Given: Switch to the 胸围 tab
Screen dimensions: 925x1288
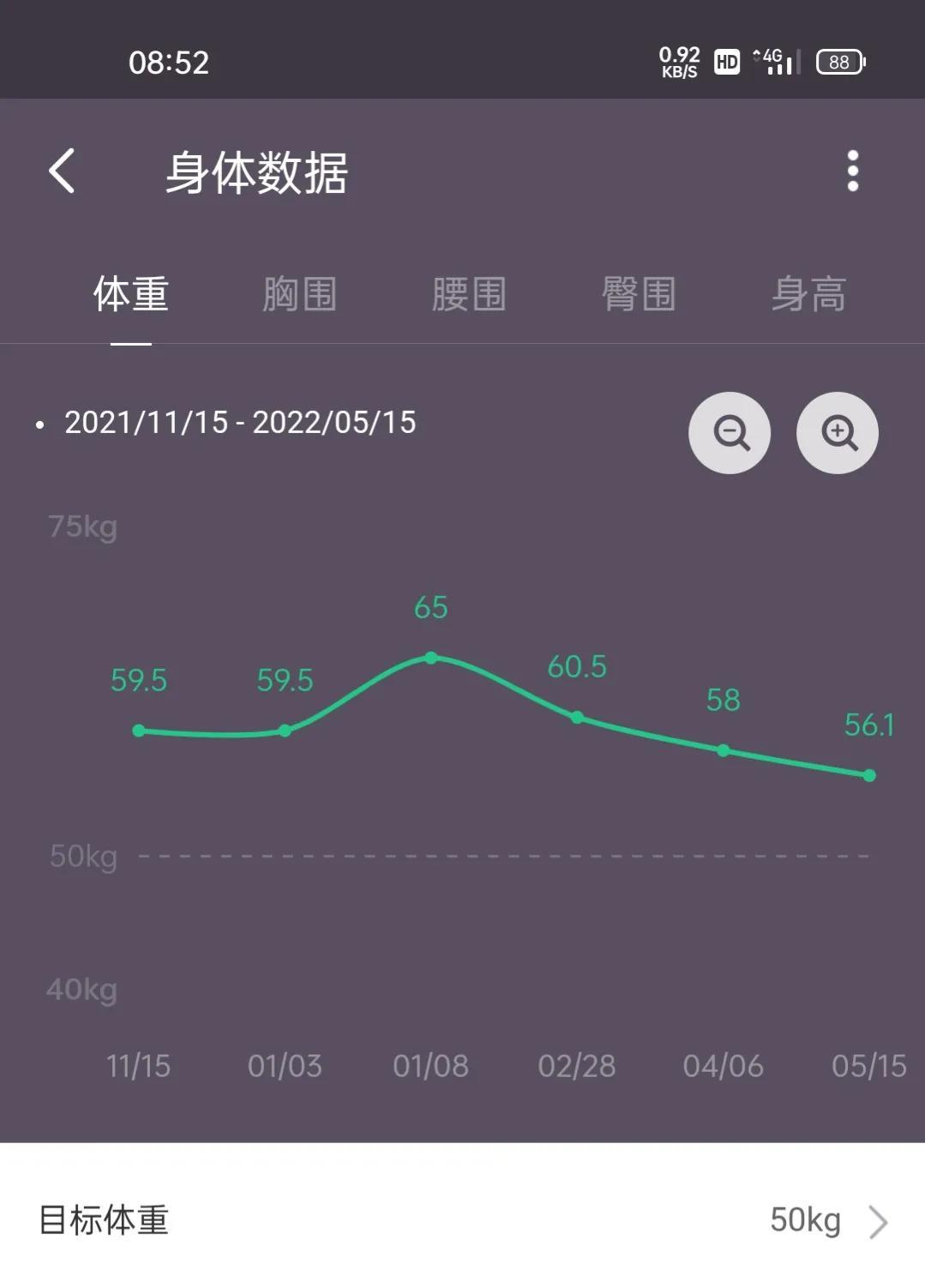Looking at the screenshot, I should 299,294.
